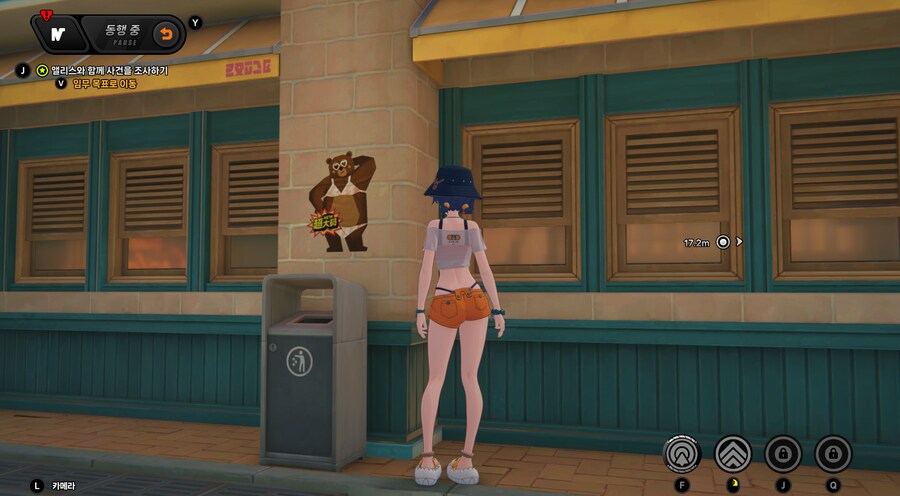Open the menu with the red alert
Screen dimensions: 900x496
click(x=59, y=33)
